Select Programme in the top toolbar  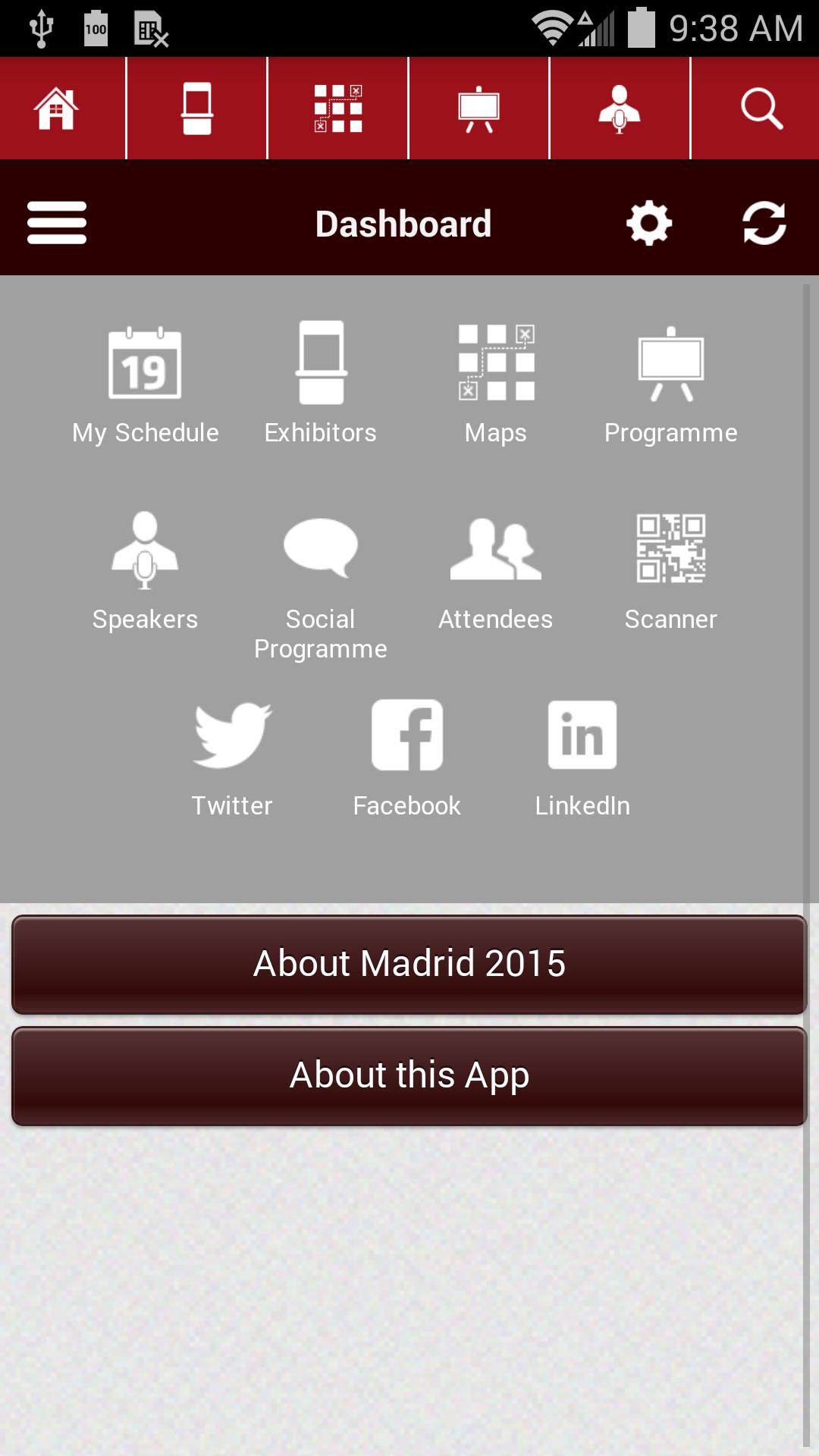(x=479, y=107)
